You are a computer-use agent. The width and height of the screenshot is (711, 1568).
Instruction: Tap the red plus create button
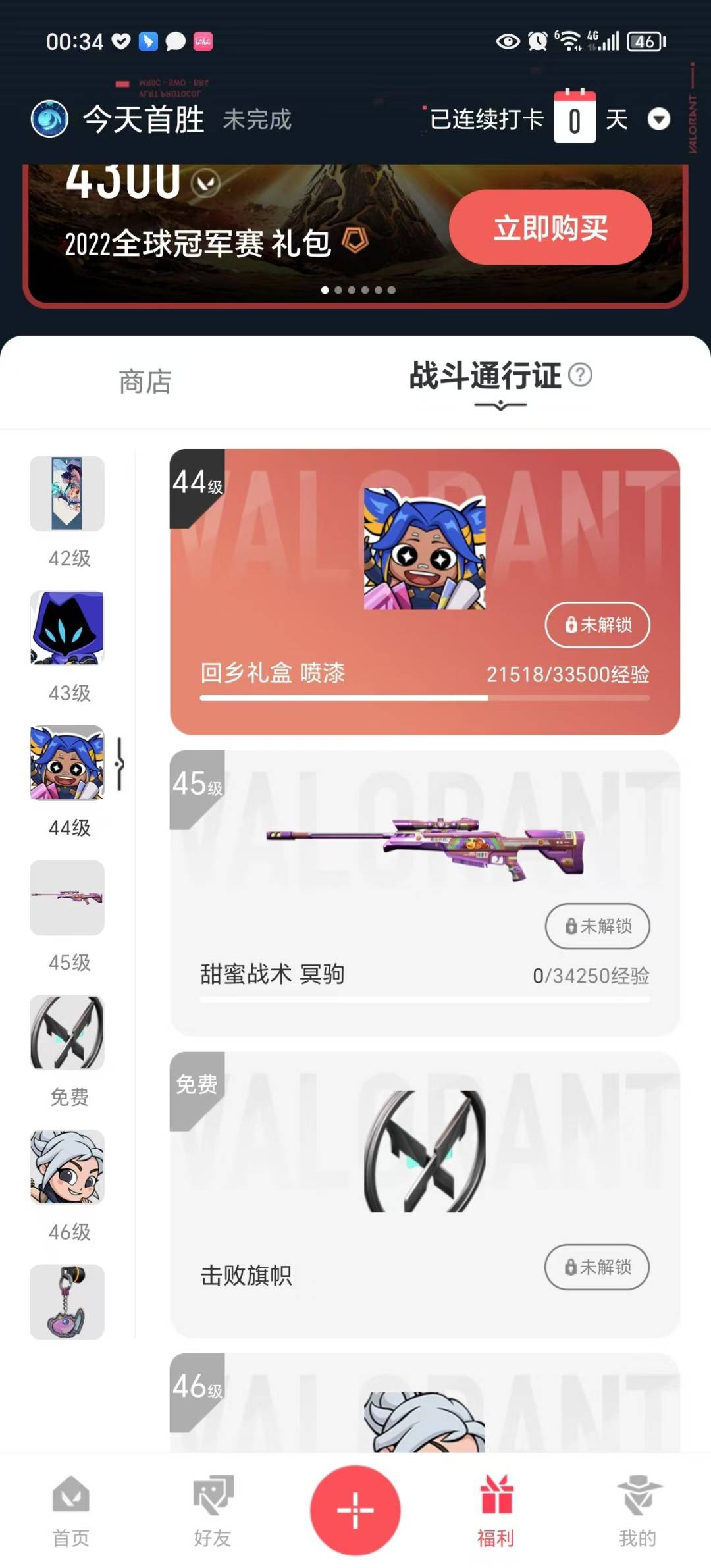pos(355,1509)
